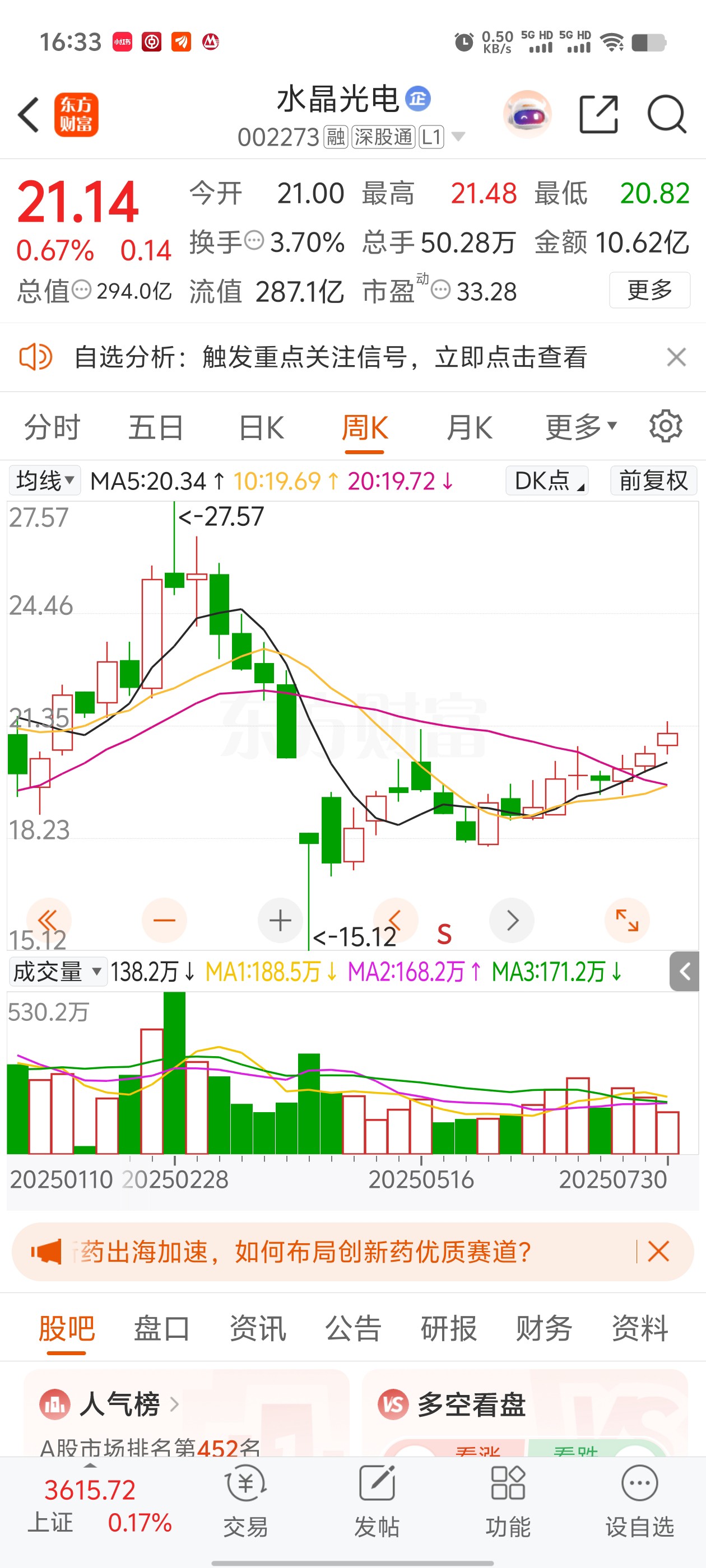The image size is (706, 1568).
Task: Open the search magnifier icon
Action: (667, 114)
